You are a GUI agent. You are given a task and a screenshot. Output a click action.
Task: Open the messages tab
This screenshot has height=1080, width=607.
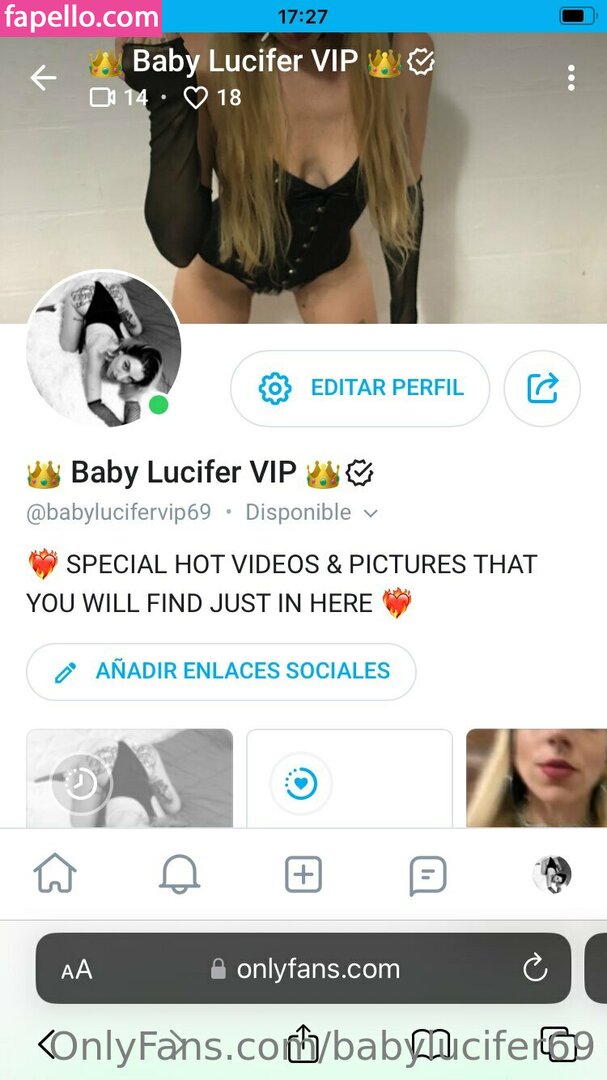click(x=428, y=876)
